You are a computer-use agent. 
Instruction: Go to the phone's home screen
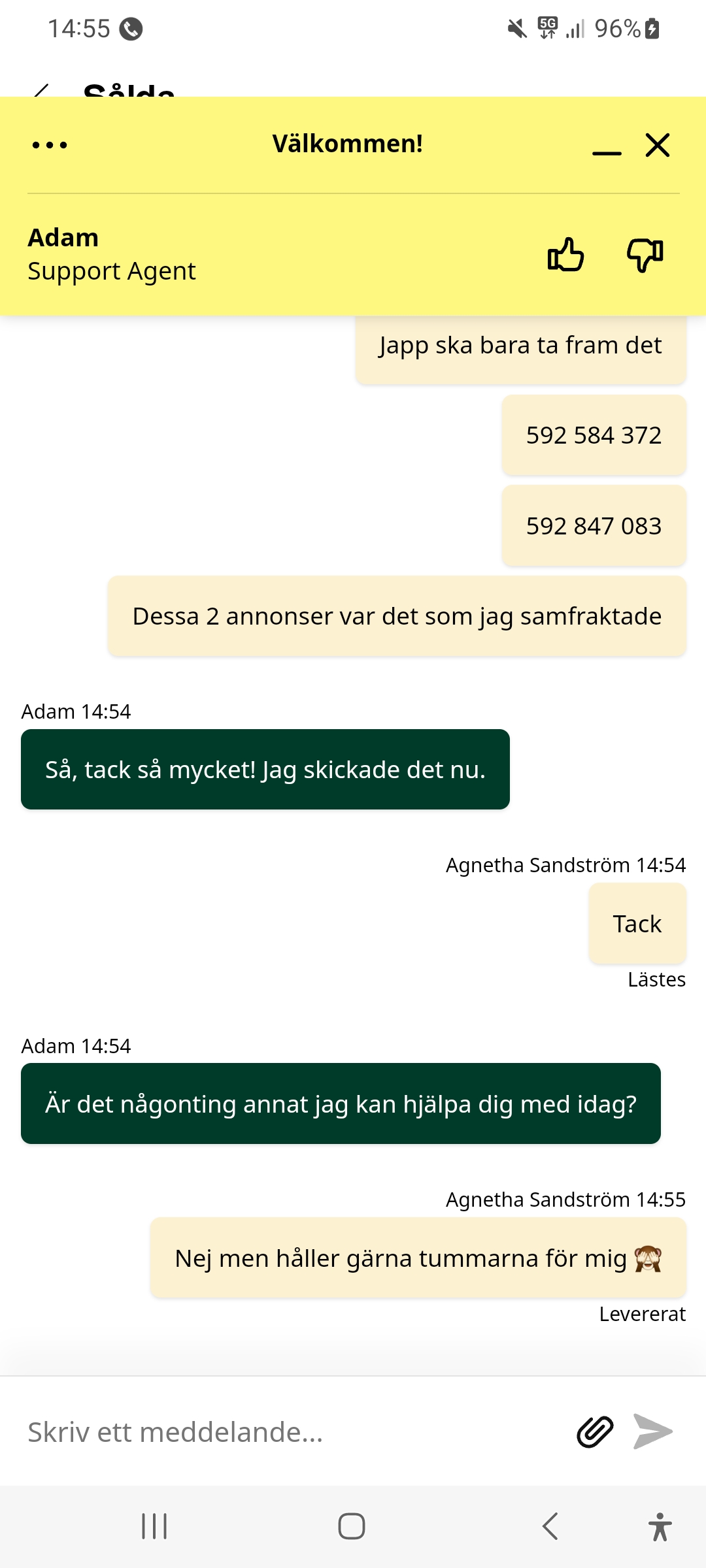click(352, 1526)
